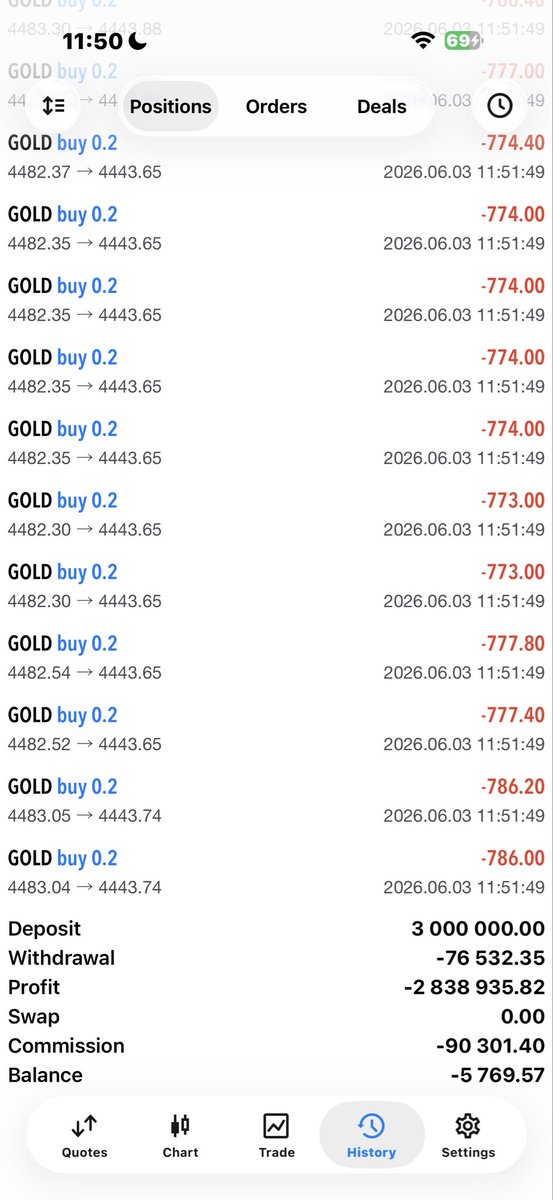553x1200 pixels.
Task: Open the GOLD position with -774.40 loss
Action: [x=276, y=157]
